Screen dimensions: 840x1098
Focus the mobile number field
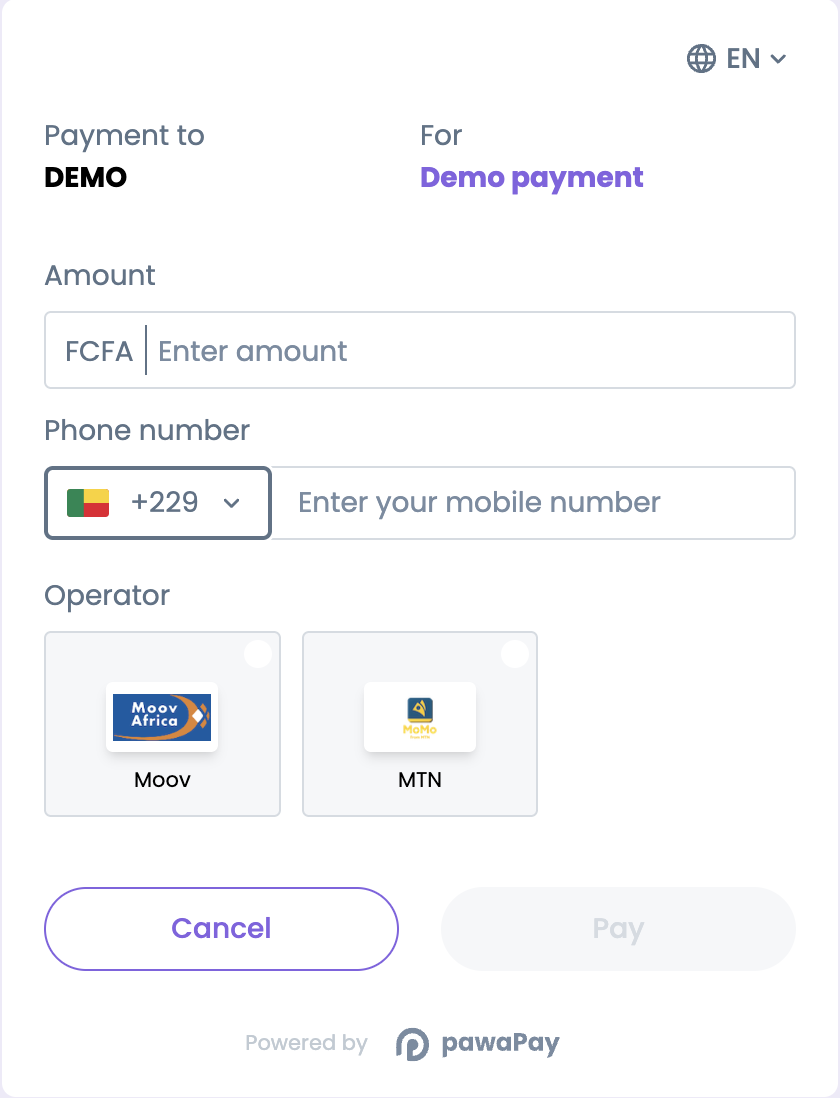pos(532,503)
